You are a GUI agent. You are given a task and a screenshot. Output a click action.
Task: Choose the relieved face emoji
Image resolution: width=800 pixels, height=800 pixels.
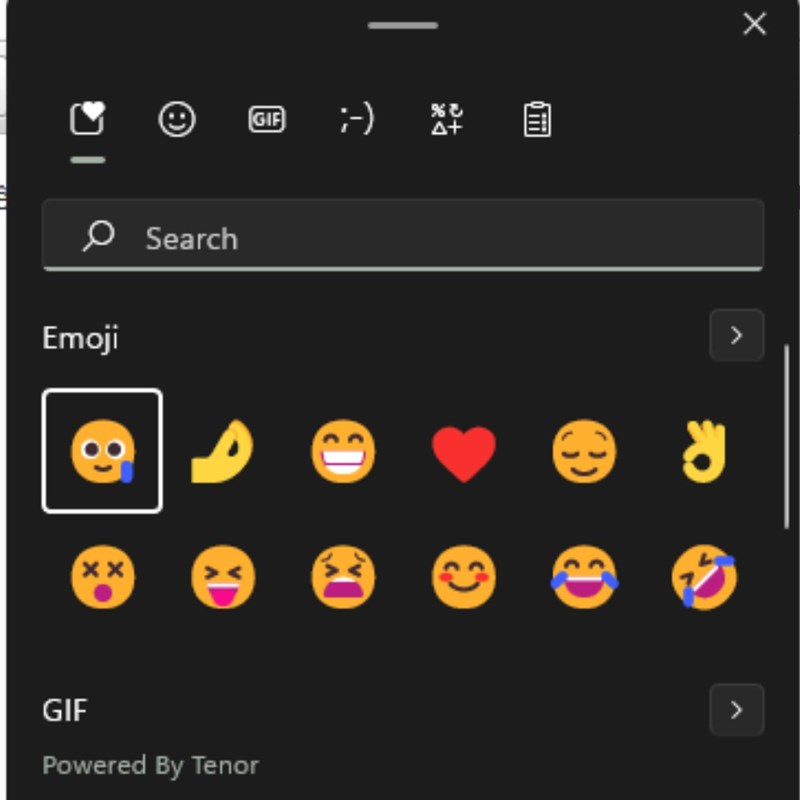point(584,451)
